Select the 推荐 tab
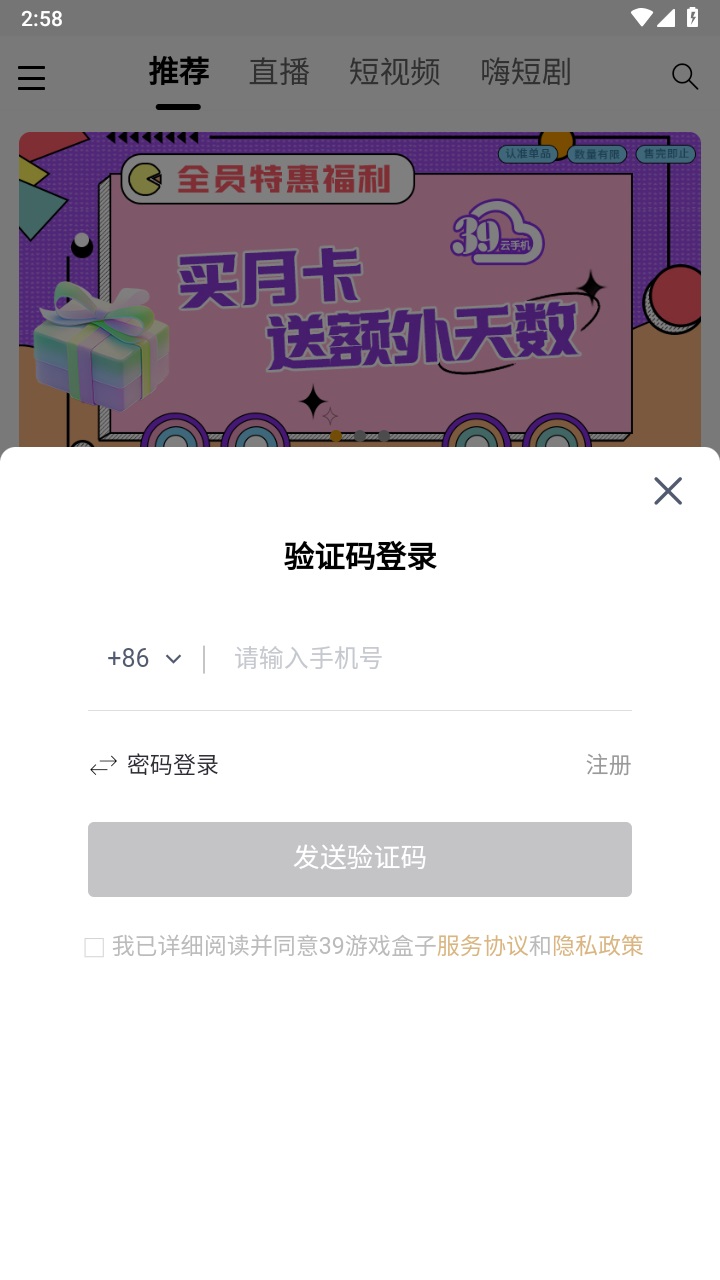The image size is (720, 1280). tap(178, 72)
